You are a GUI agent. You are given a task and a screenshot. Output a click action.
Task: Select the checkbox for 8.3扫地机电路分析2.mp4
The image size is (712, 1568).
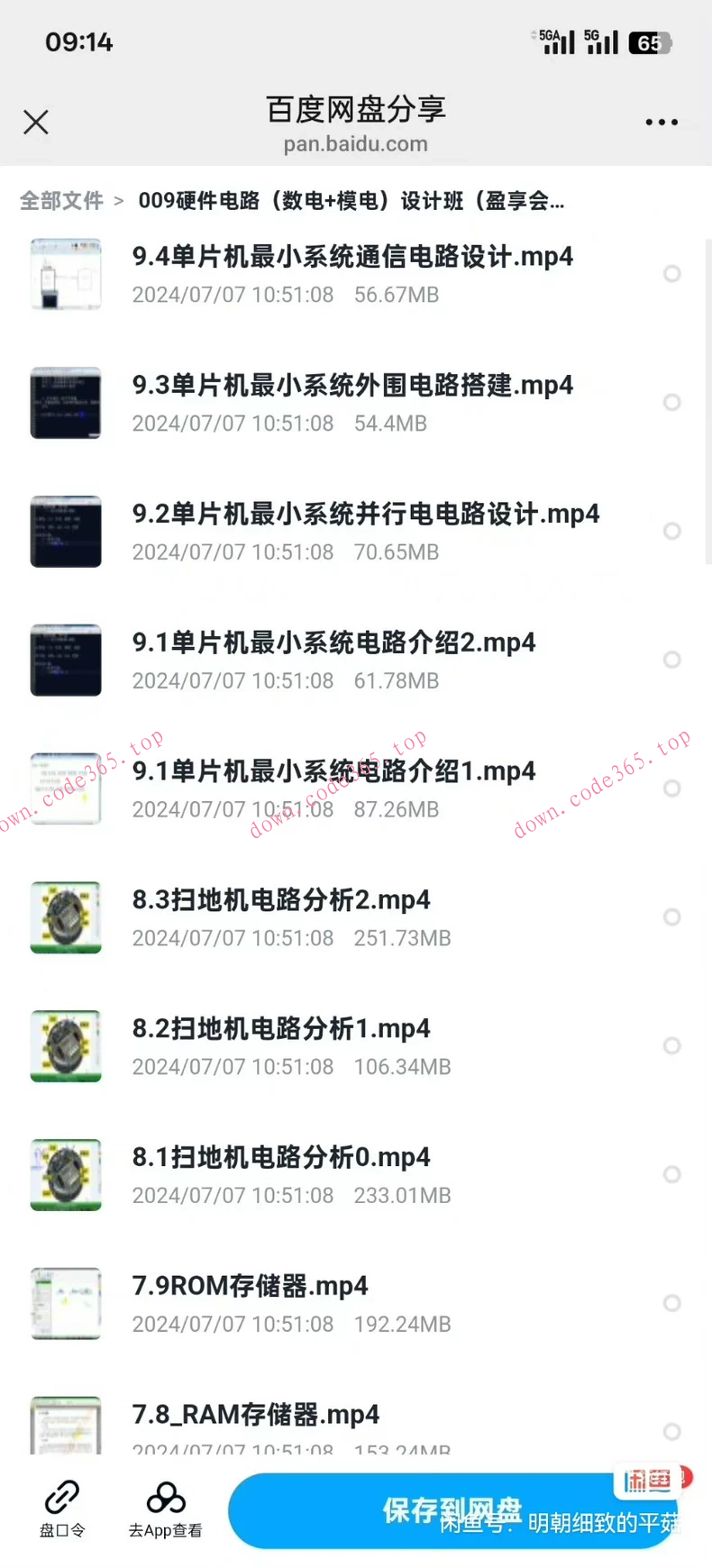pos(672,917)
